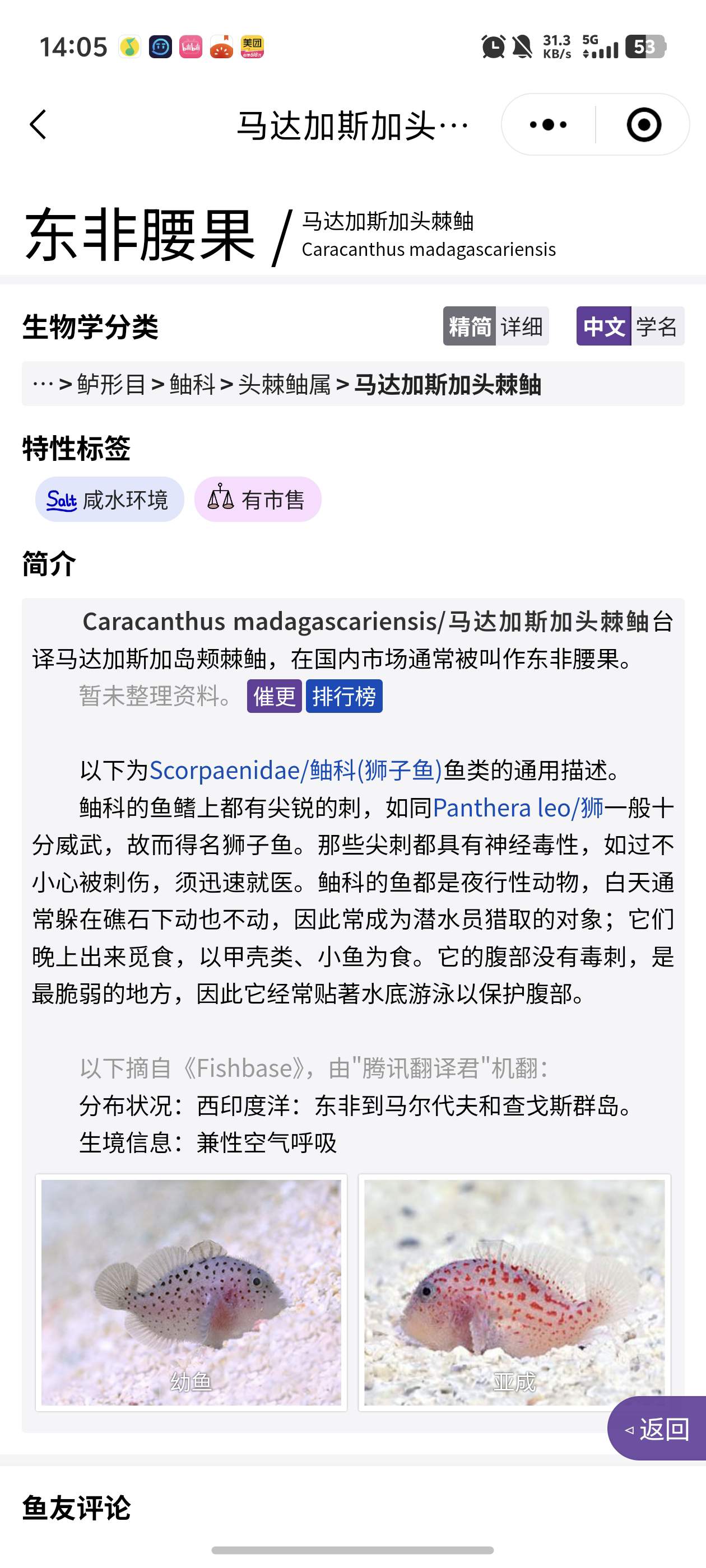This screenshot has height=1568, width=706.
Task: View the 亚成 photo
Action: (x=514, y=1292)
